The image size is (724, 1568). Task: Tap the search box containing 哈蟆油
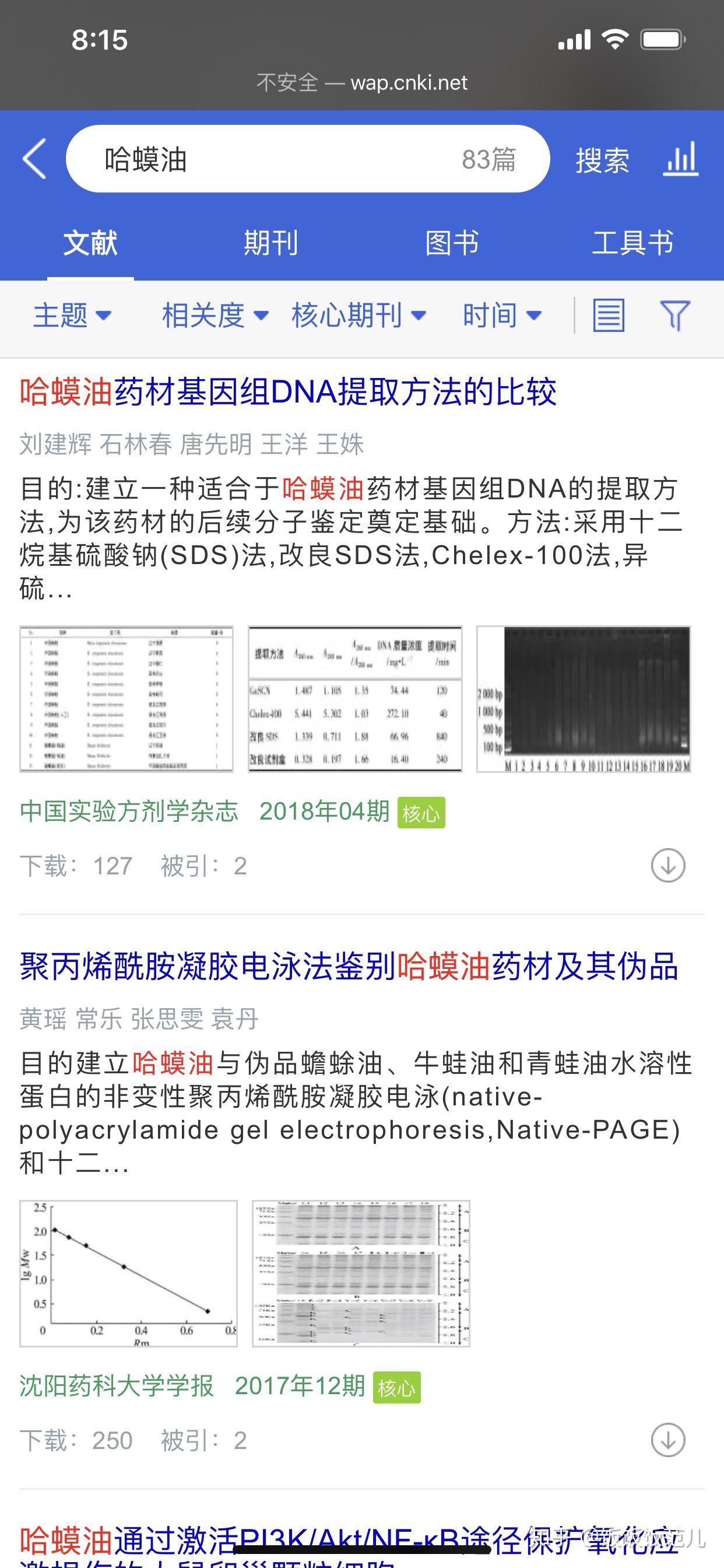click(280, 159)
